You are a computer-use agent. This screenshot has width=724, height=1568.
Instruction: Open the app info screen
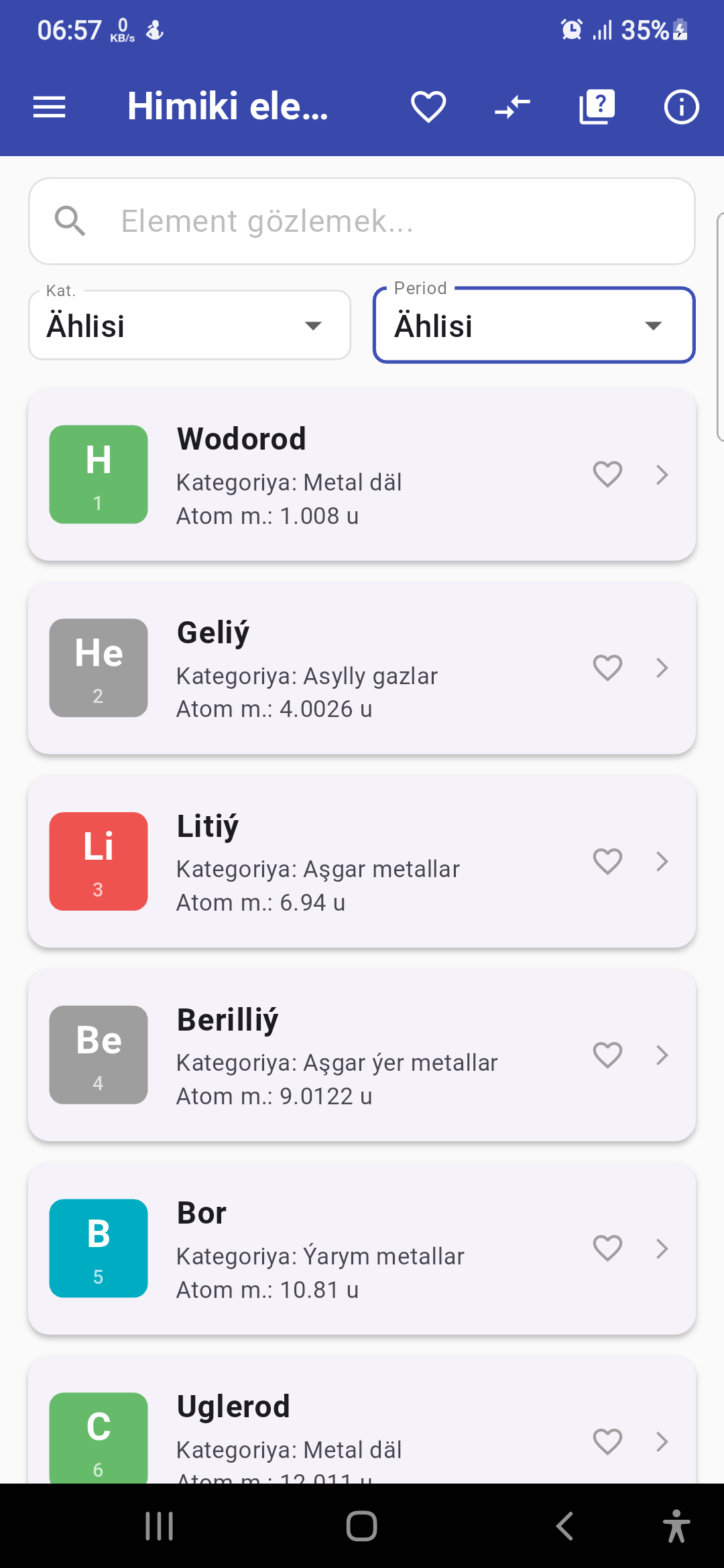(680, 106)
